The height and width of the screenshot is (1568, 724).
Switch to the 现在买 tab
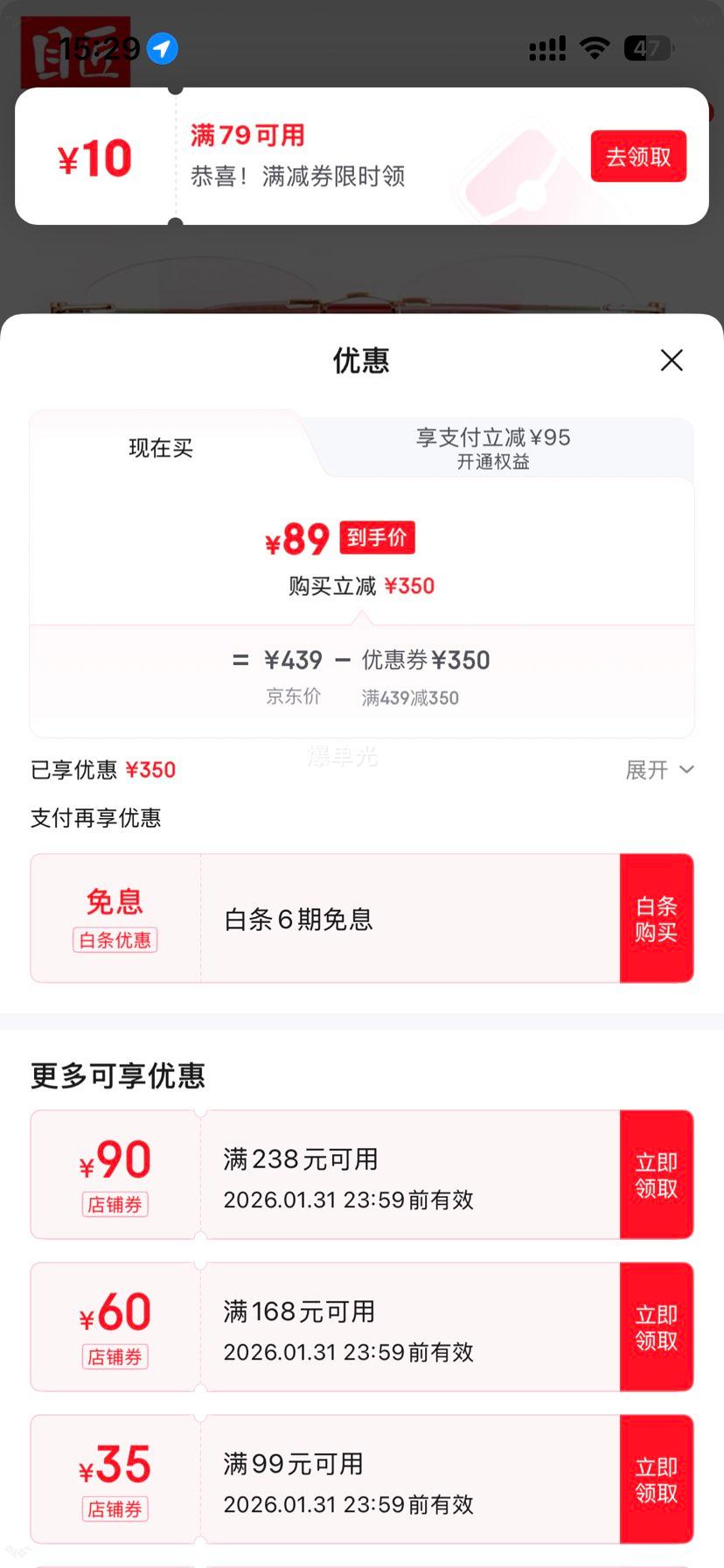(x=160, y=448)
